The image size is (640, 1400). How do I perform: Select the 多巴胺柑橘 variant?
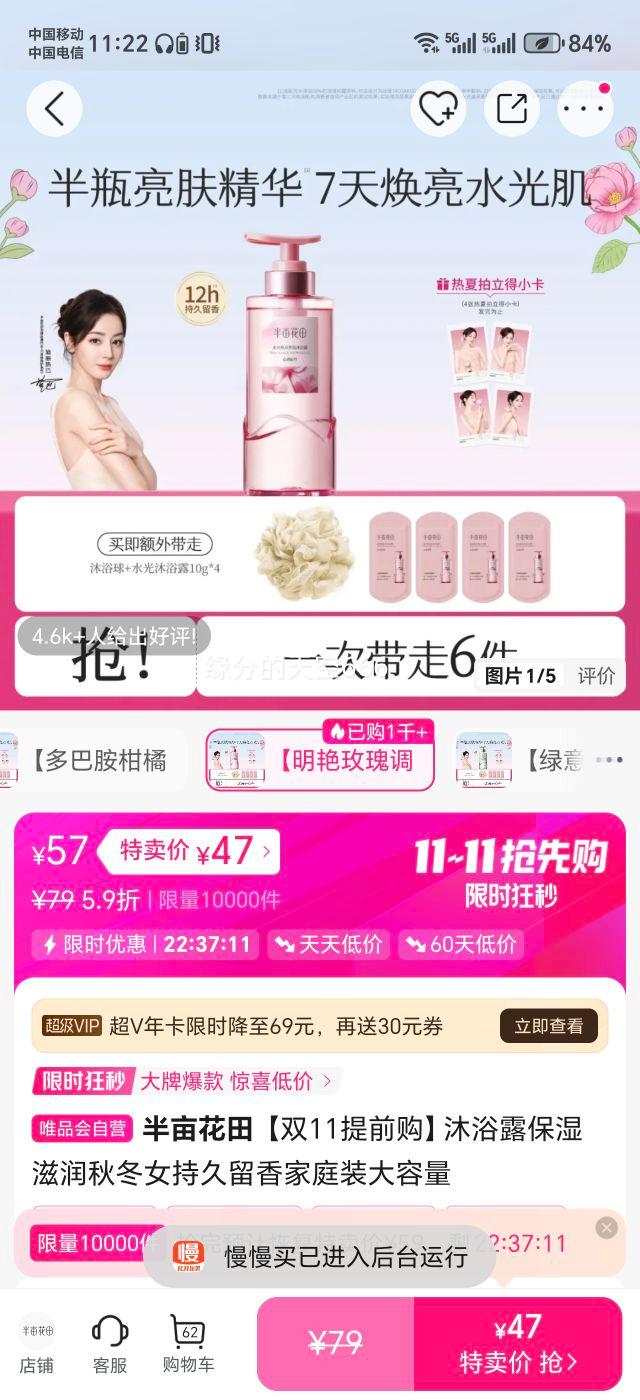[x=95, y=760]
